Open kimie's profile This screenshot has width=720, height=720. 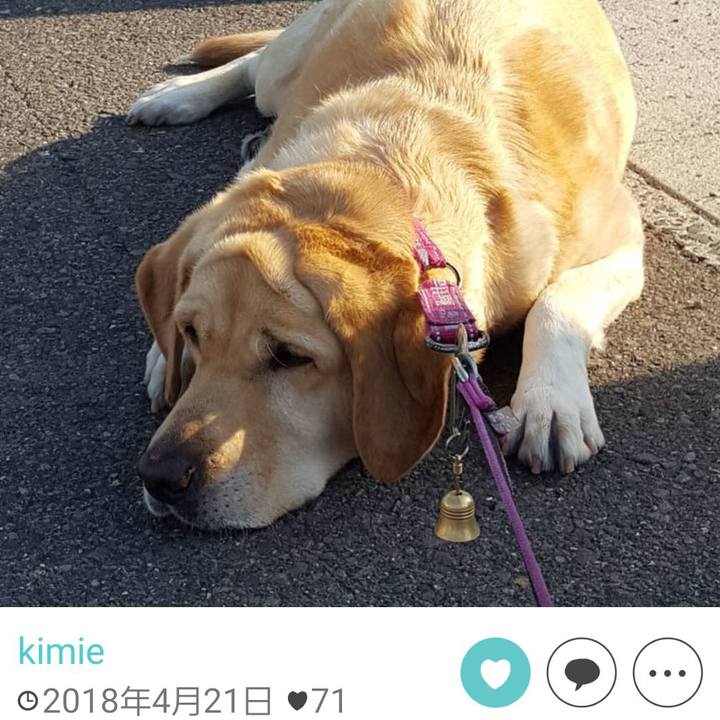61,652
